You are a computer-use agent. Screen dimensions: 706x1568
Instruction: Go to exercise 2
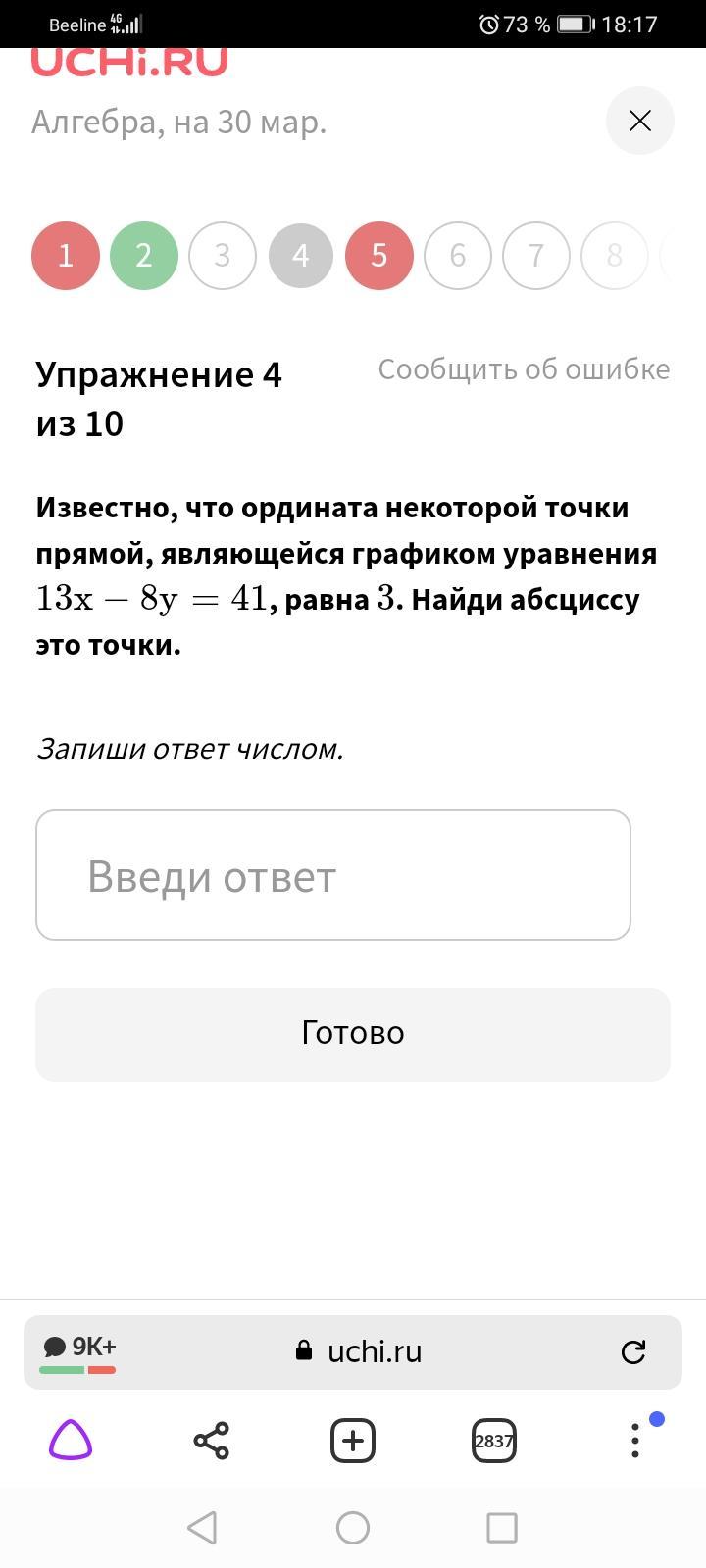point(144,256)
